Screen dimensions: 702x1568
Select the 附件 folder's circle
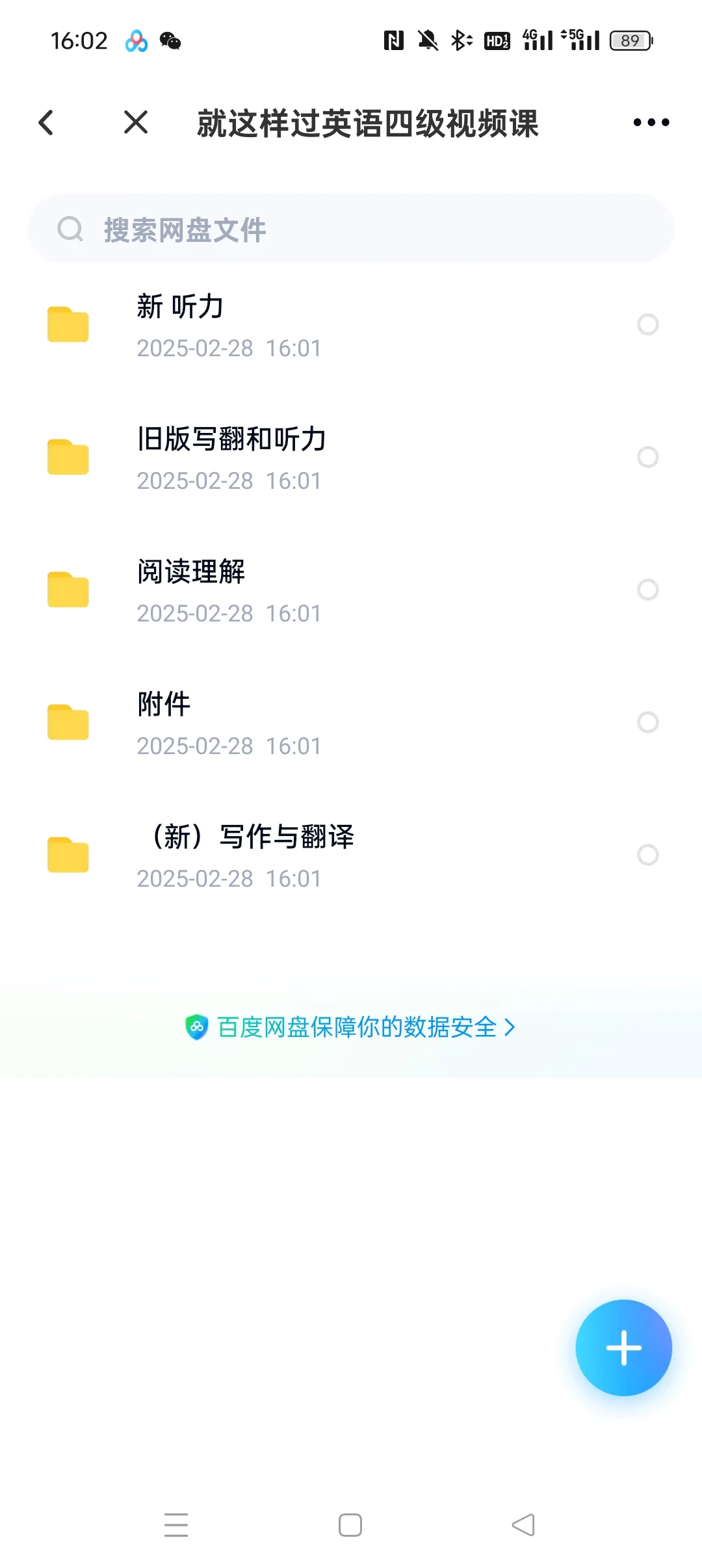(x=648, y=722)
